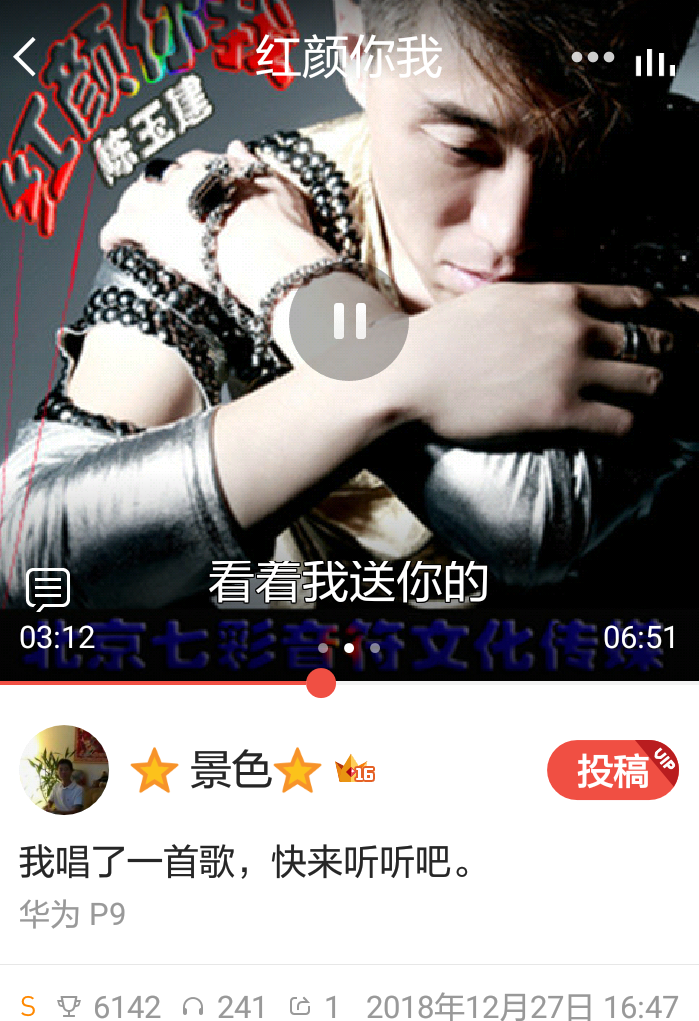699x1021 pixels.
Task: Tap the red playback progress knob
Action: pyautogui.click(x=320, y=683)
